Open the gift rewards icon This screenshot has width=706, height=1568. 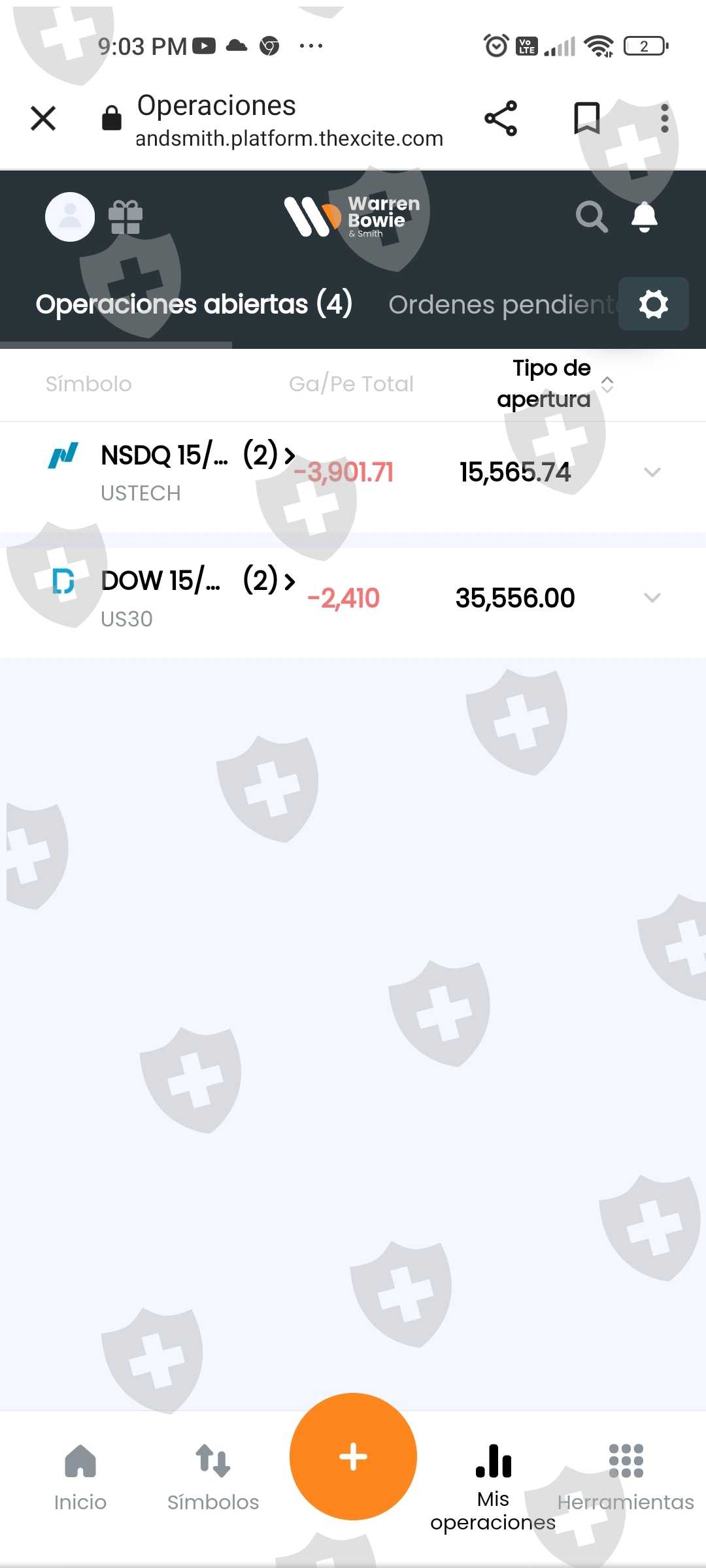pos(126,217)
